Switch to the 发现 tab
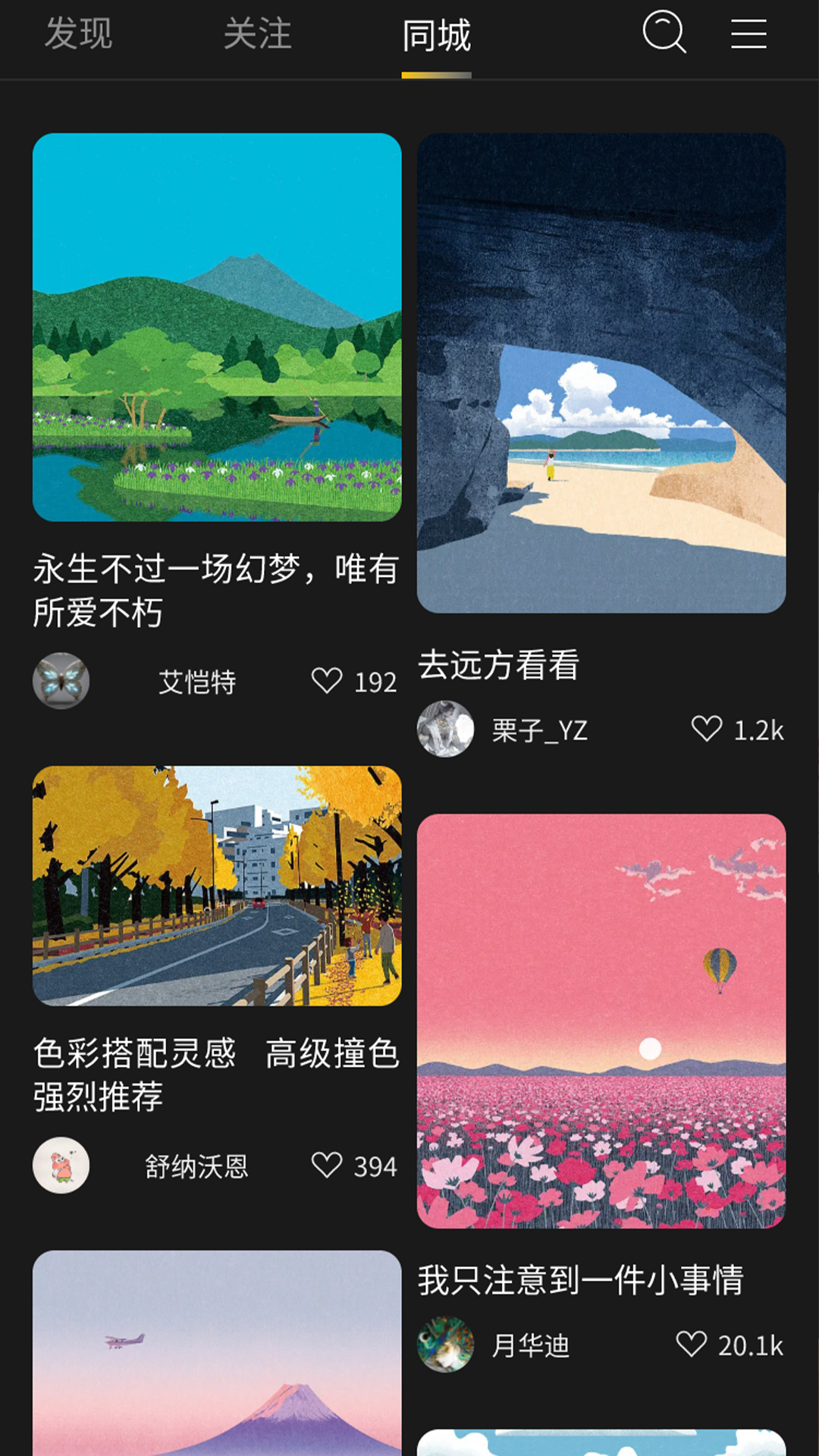The image size is (819, 1456). pos(79,35)
